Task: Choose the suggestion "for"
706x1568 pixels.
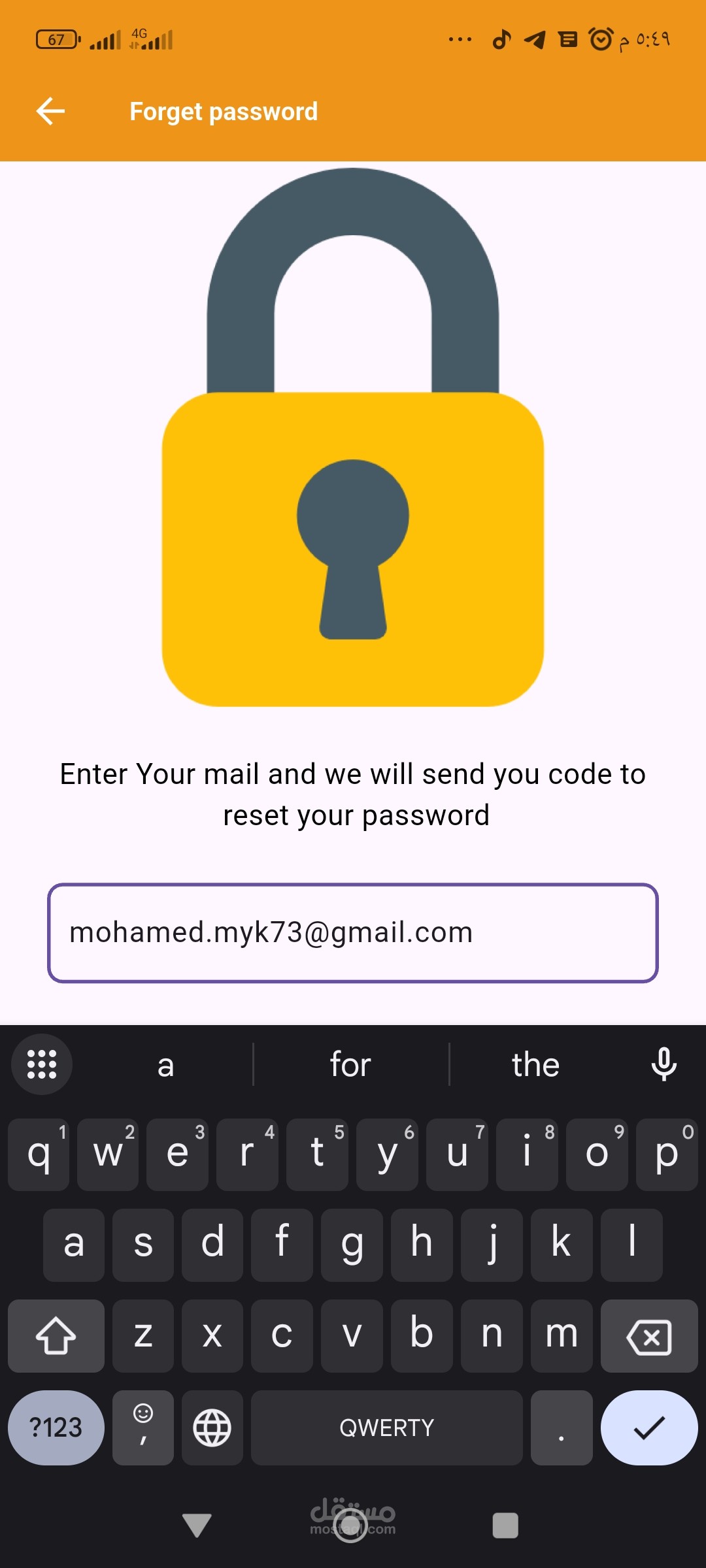Action: point(350,1064)
